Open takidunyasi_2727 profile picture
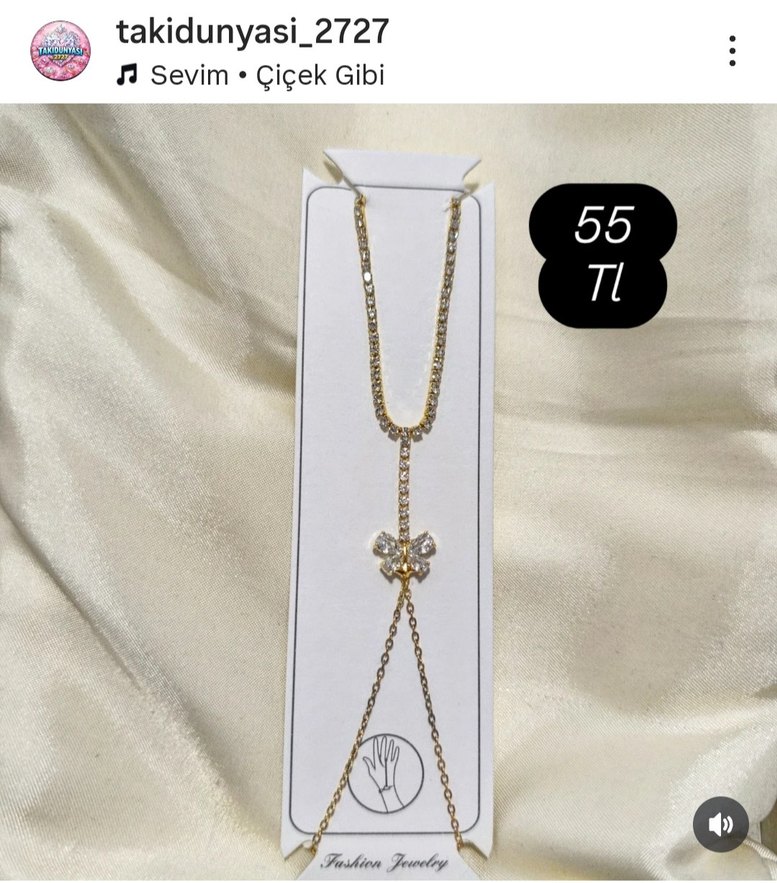The image size is (777, 883). (60, 50)
